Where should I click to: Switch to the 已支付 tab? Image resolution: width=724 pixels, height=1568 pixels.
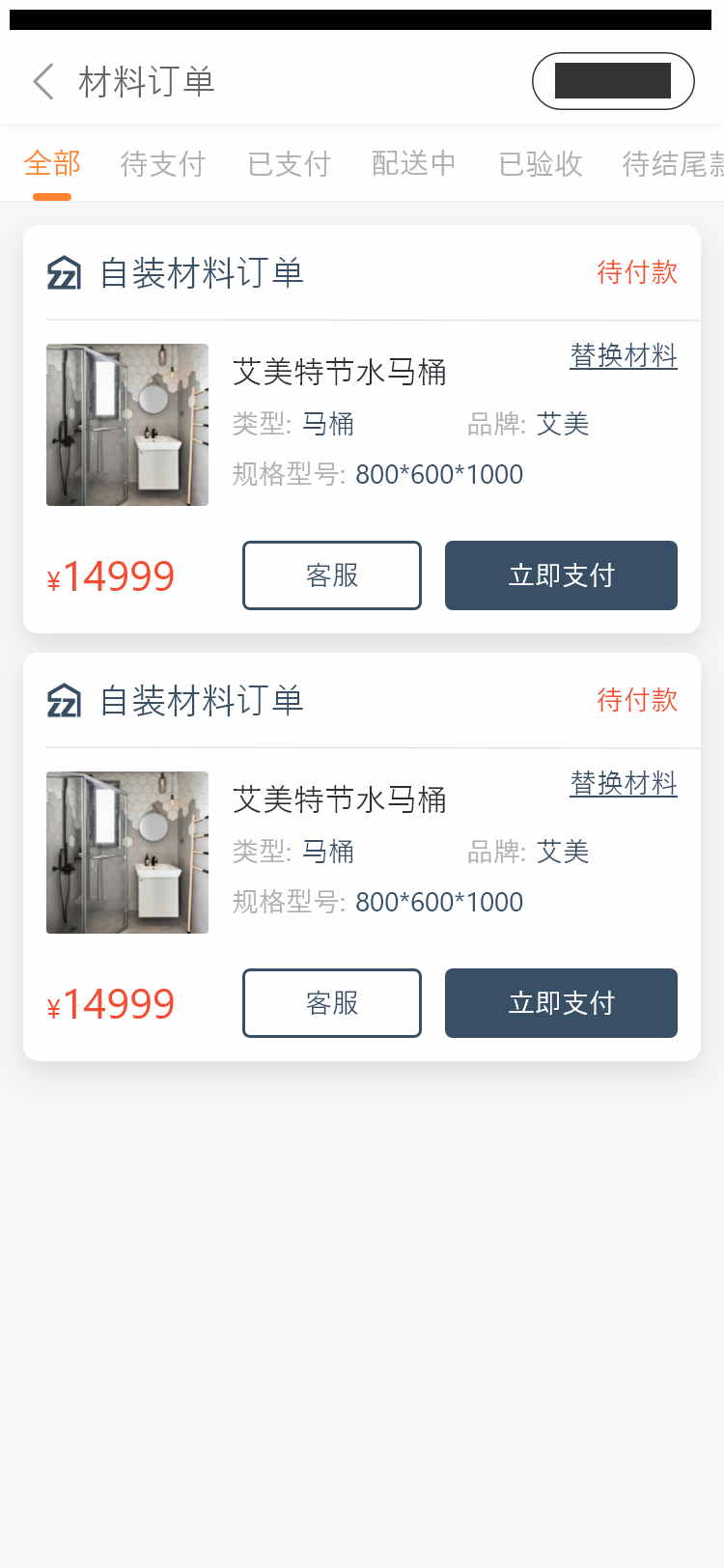pos(289,164)
